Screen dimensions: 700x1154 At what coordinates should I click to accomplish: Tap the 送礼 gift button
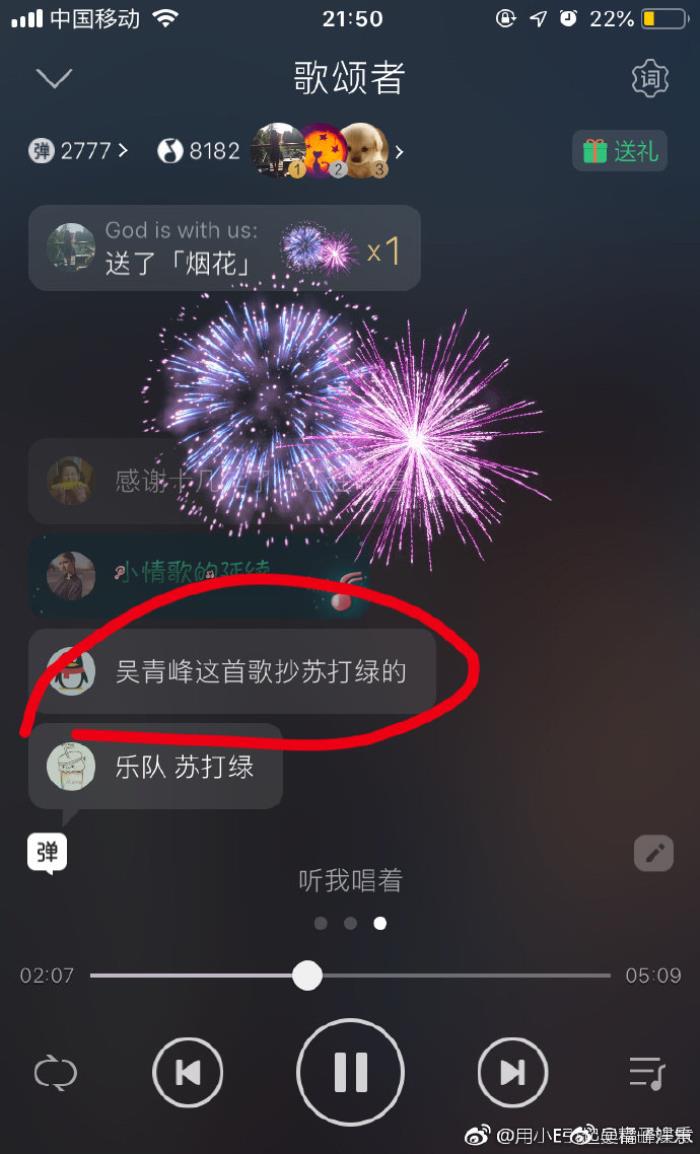click(x=620, y=151)
